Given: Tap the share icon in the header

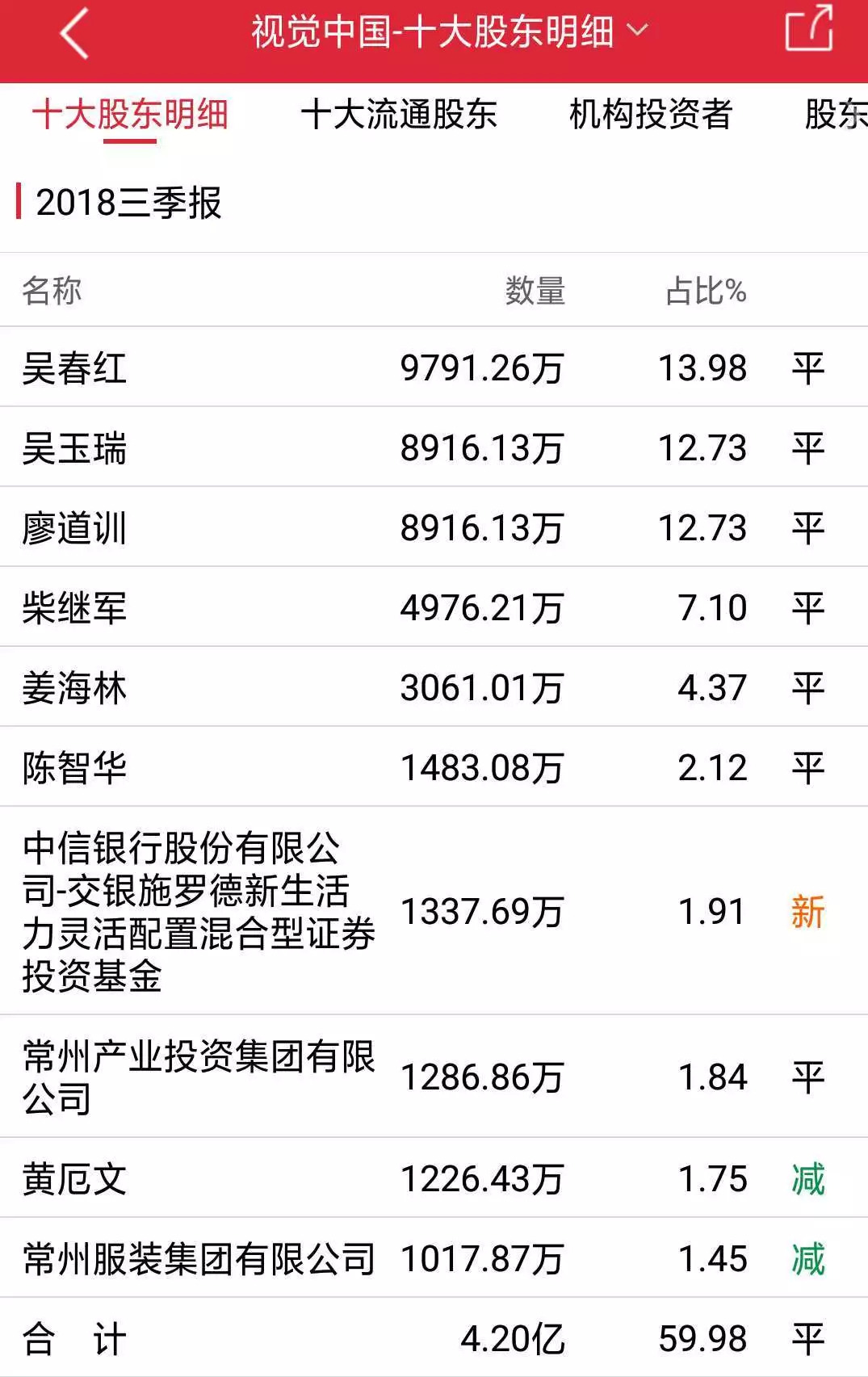Looking at the screenshot, I should click(808, 29).
